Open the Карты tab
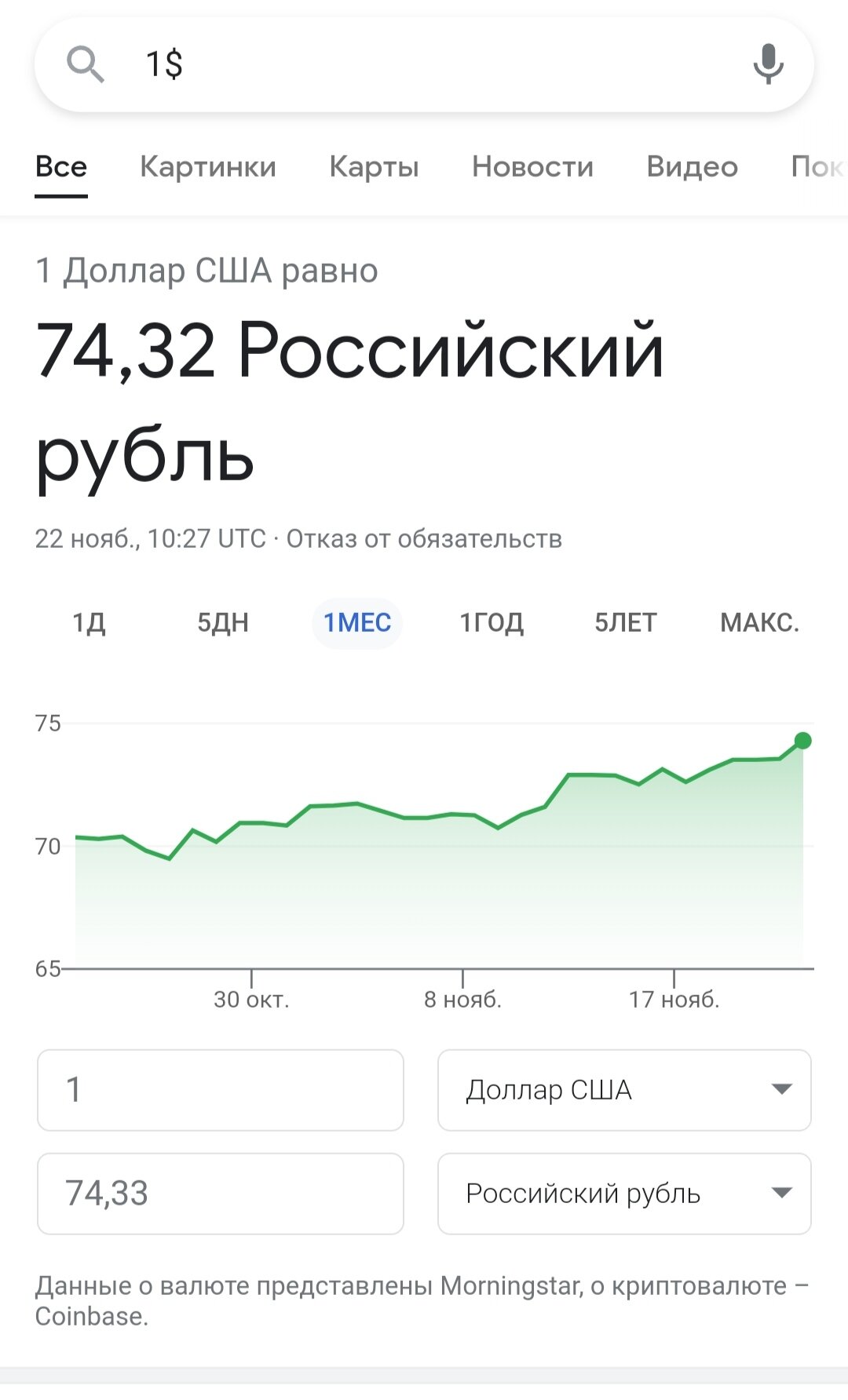This screenshot has width=848, height=1400. [374, 166]
